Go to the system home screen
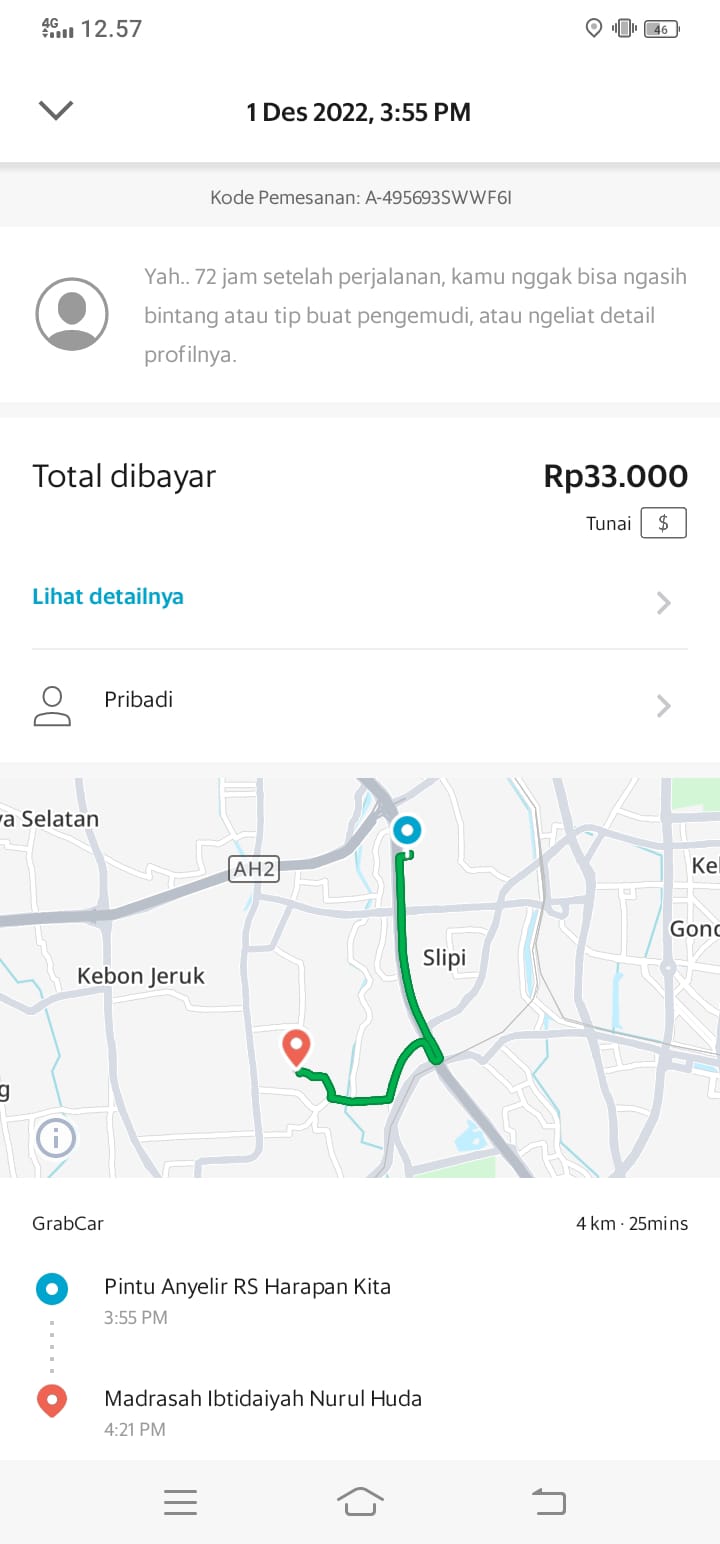Image resolution: width=720 pixels, height=1544 pixels. point(360,1501)
